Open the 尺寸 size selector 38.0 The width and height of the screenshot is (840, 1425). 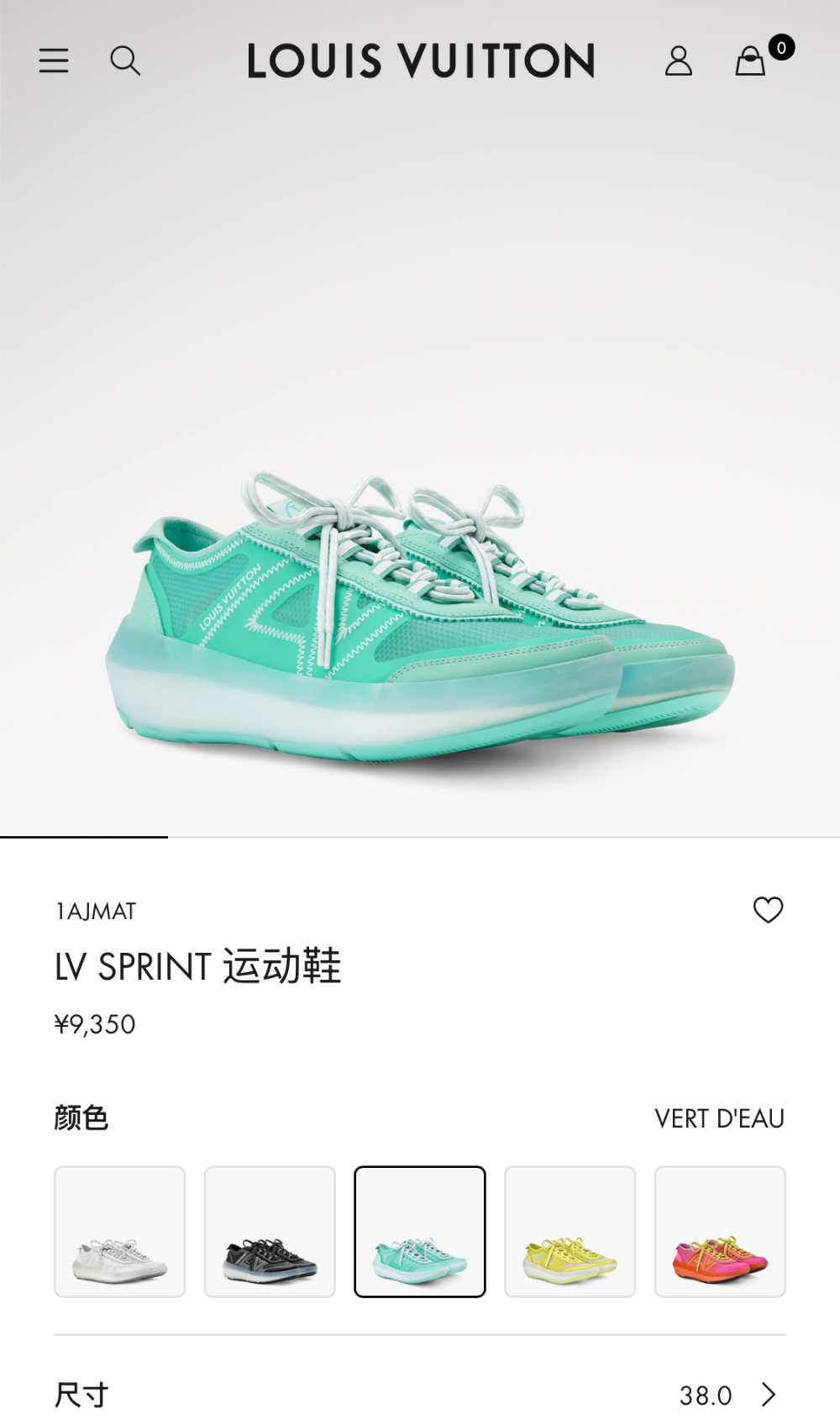tap(420, 1395)
